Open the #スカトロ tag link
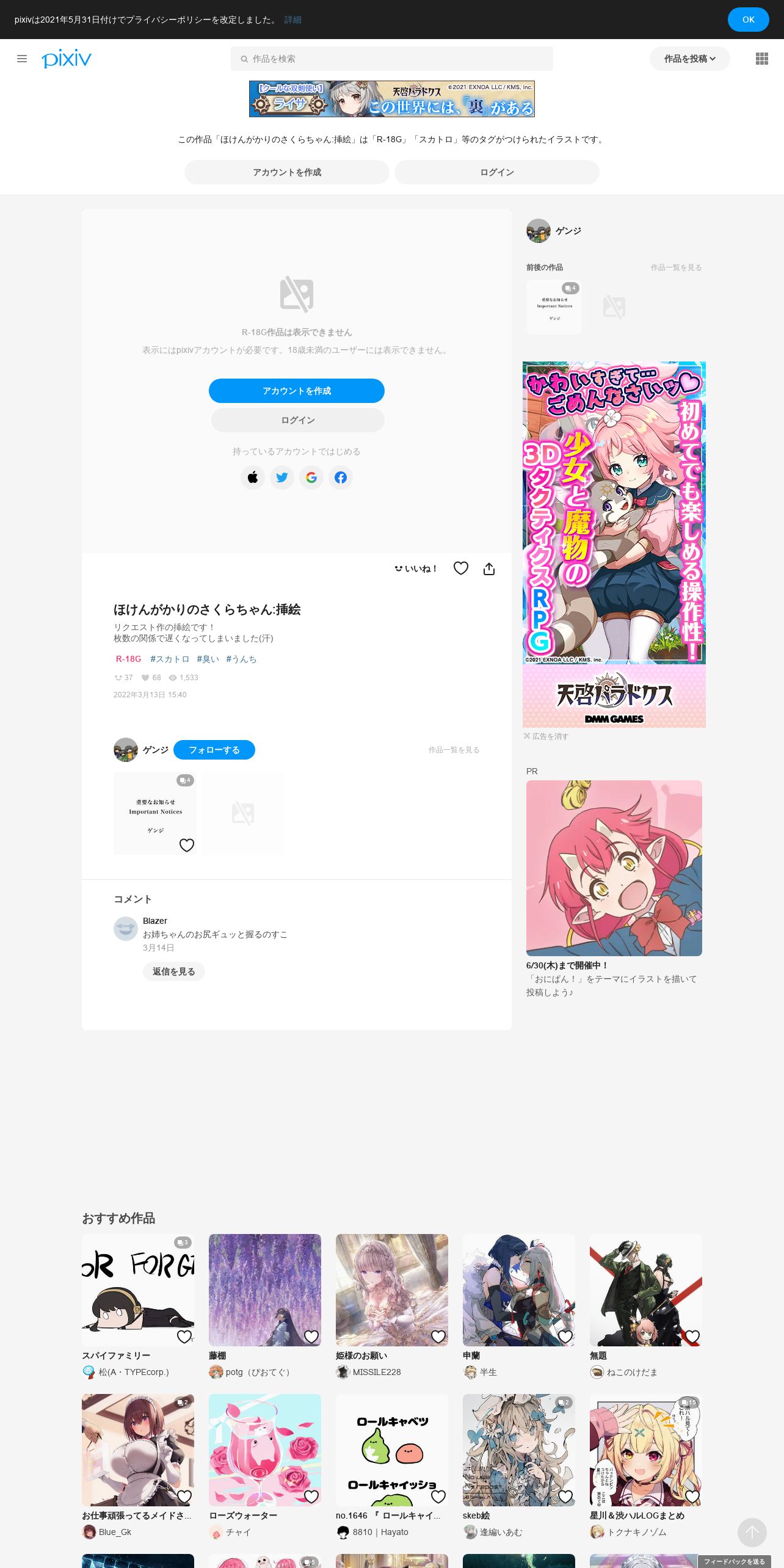The width and height of the screenshot is (784, 1568). [x=170, y=659]
